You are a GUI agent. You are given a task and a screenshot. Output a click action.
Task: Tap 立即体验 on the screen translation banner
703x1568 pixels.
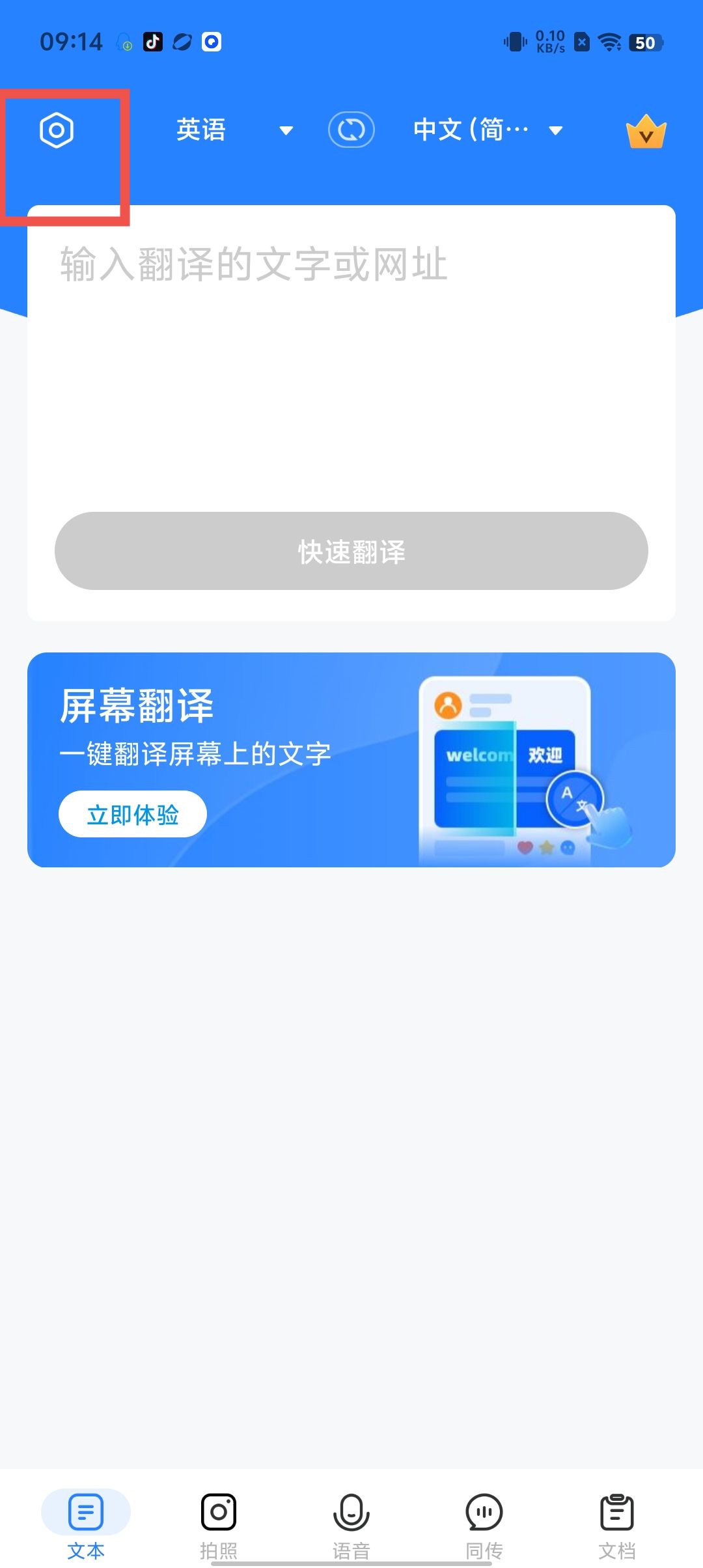click(x=133, y=814)
